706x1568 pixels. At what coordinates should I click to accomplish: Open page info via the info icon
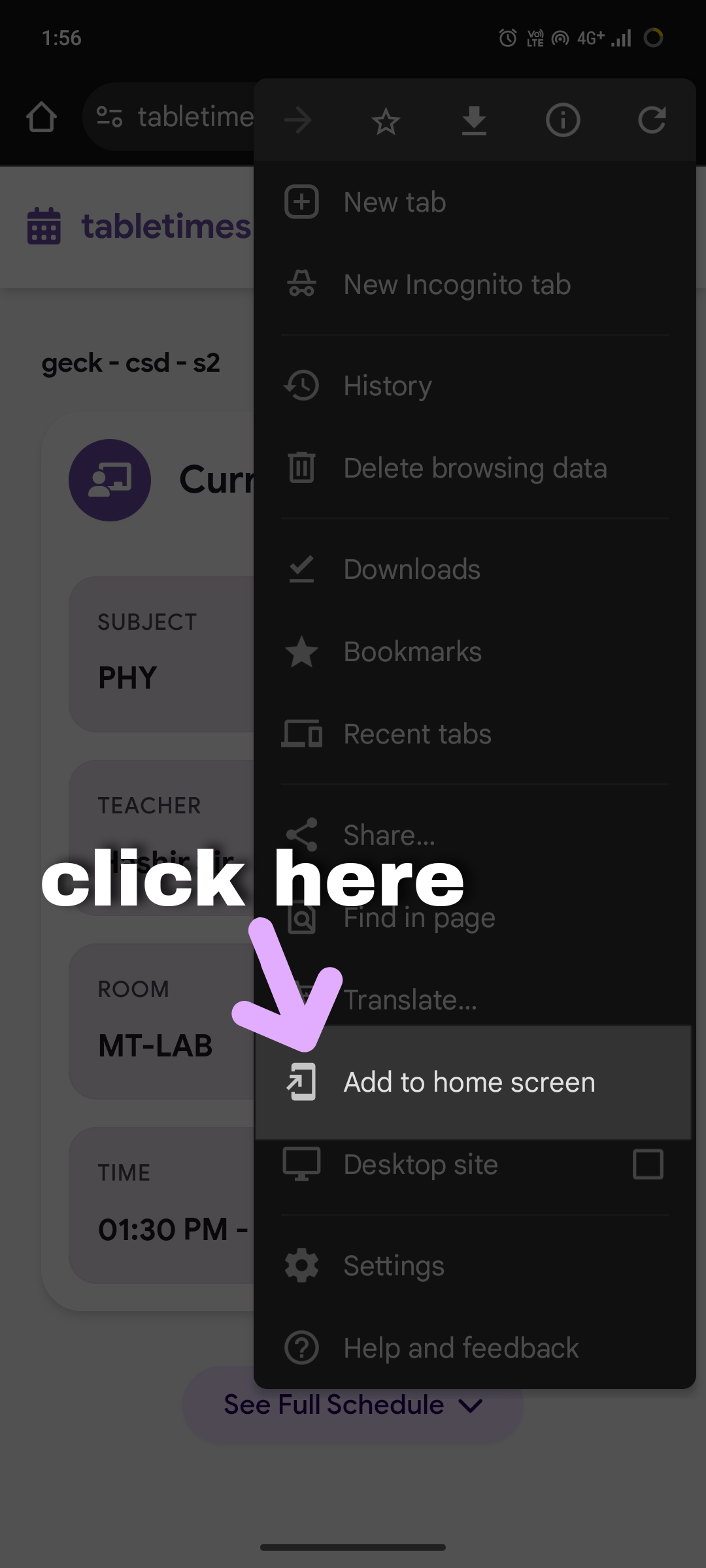tap(563, 120)
